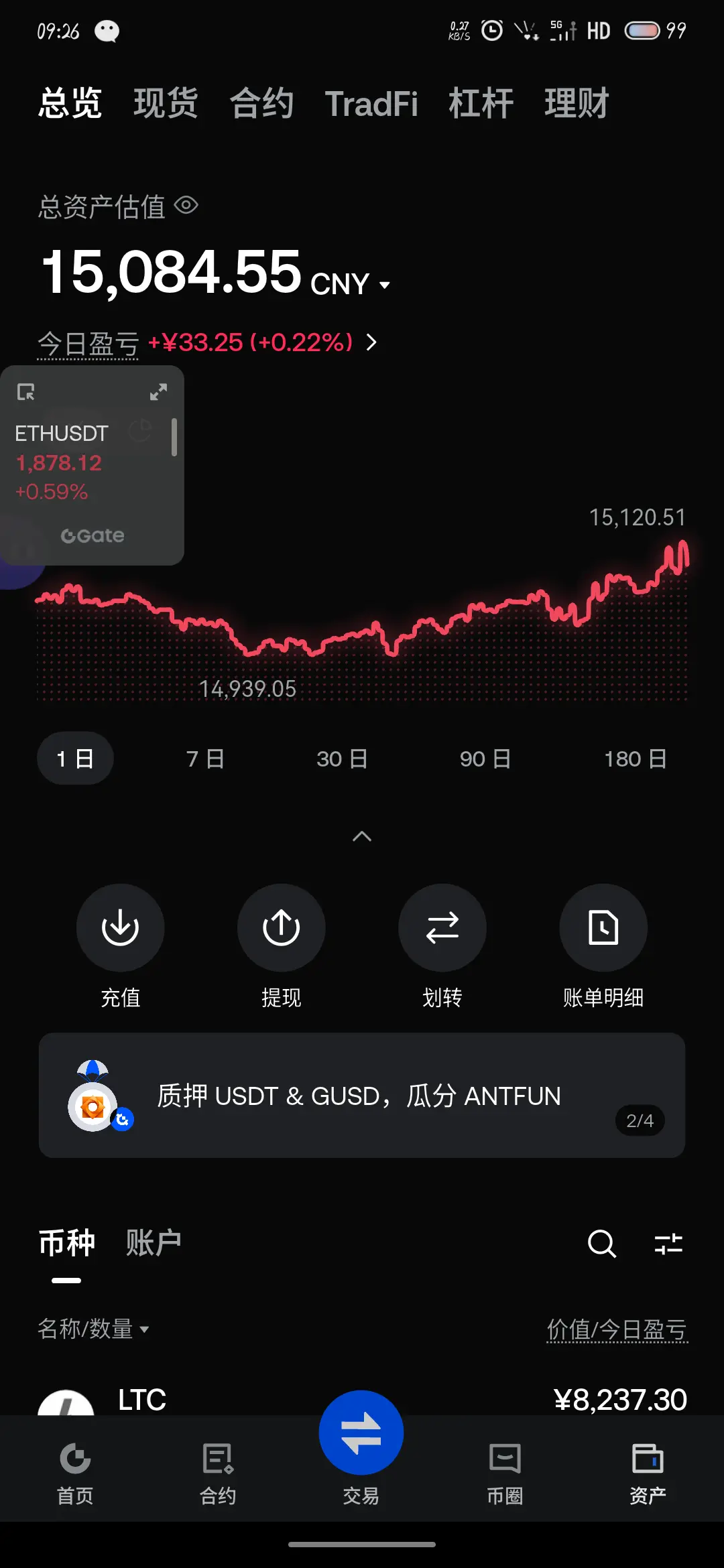
Task: Search coins with the magnifier icon
Action: [x=601, y=1244]
